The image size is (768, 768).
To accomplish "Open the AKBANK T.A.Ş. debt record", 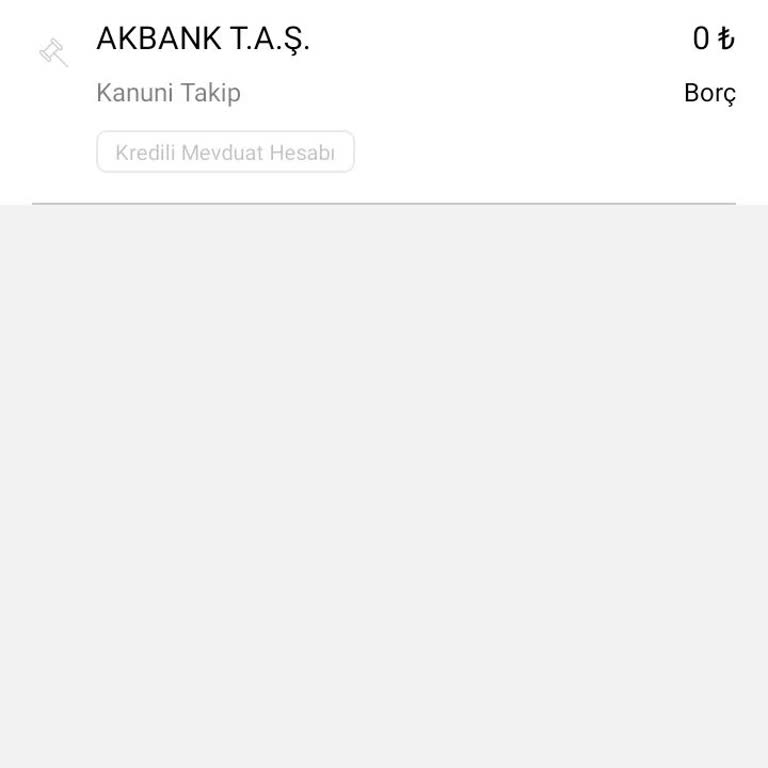I will [x=203, y=40].
